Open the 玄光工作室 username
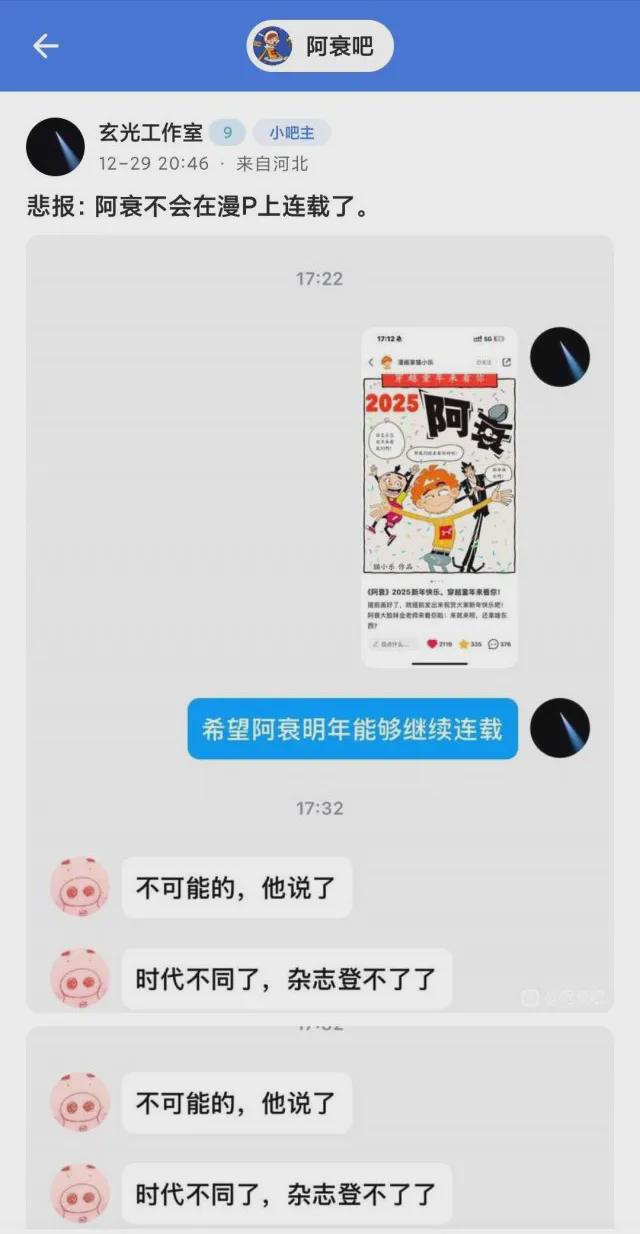 (x=150, y=133)
